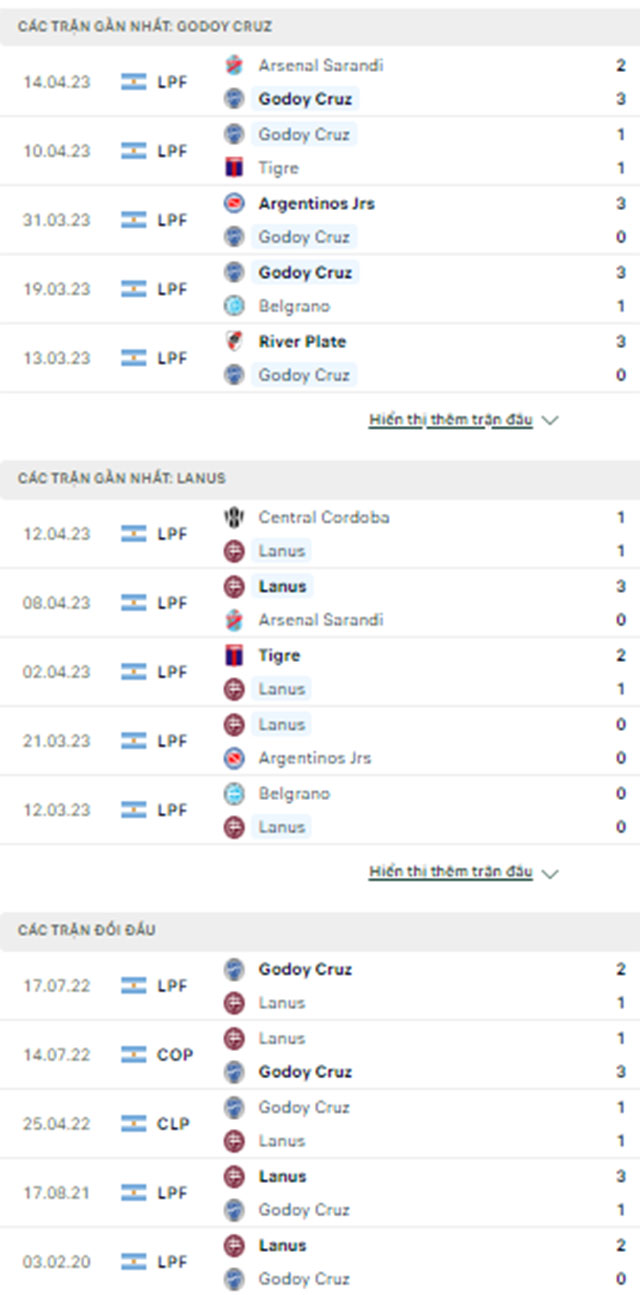This screenshot has height=1295, width=640.
Task: Expand more Godoy Cruz recent matches
Action: (463, 420)
